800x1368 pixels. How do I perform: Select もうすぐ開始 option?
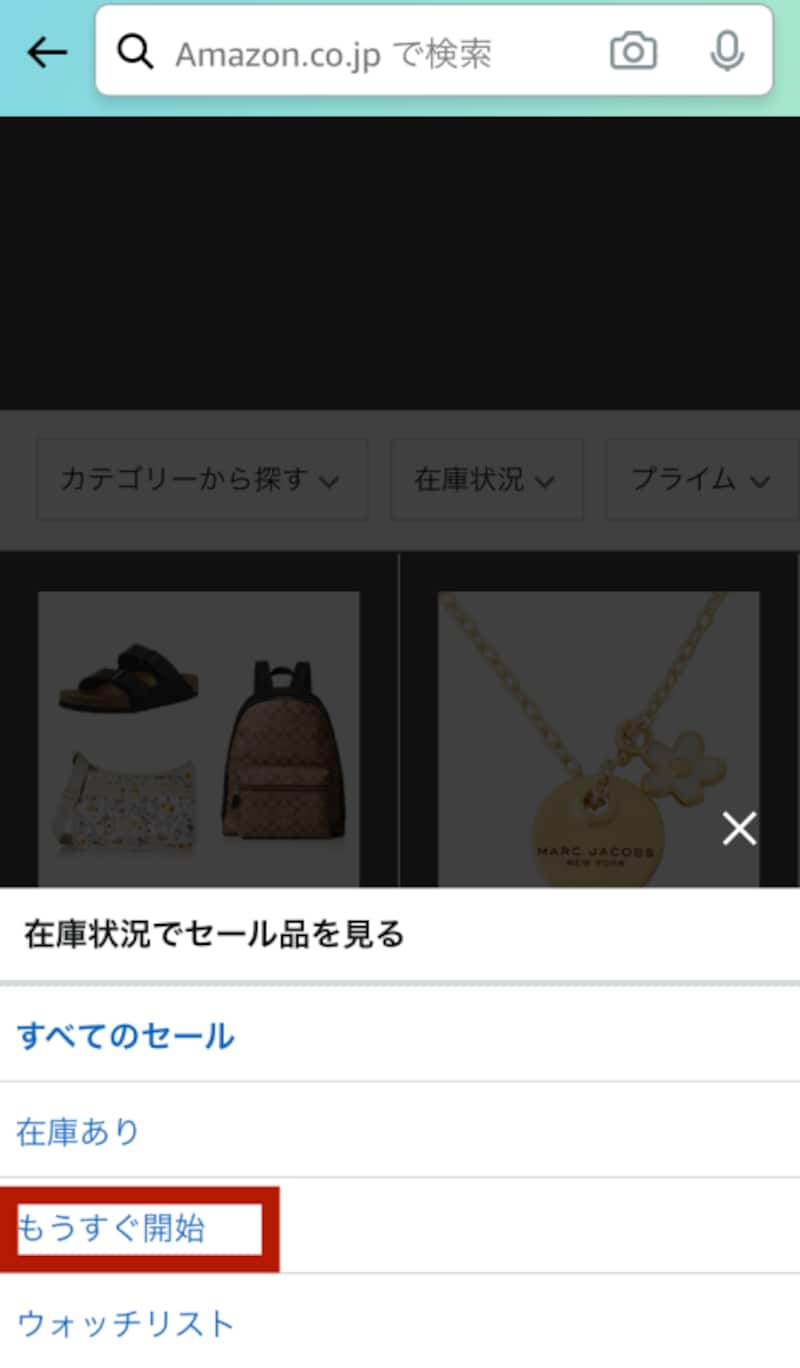coord(112,1228)
